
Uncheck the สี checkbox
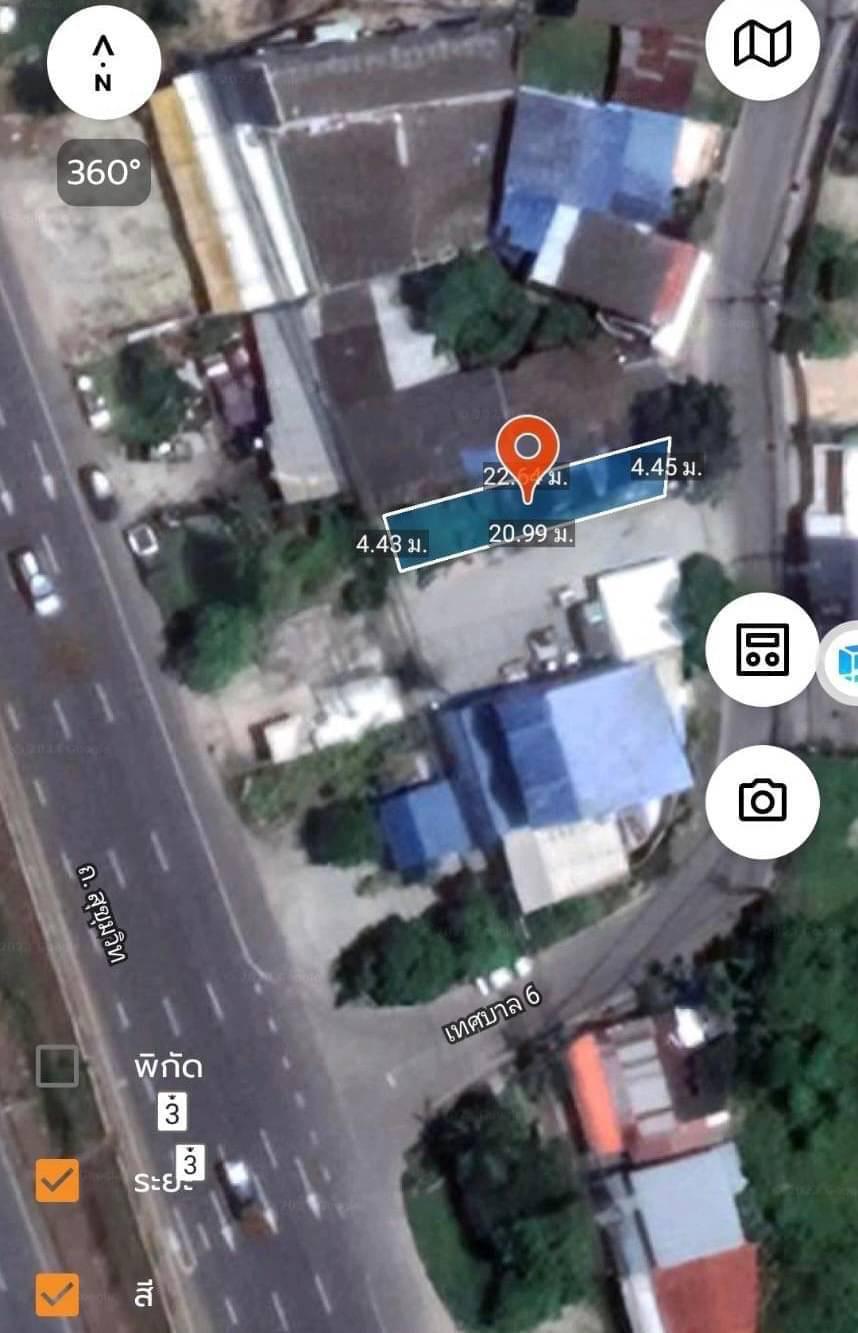click(57, 1294)
